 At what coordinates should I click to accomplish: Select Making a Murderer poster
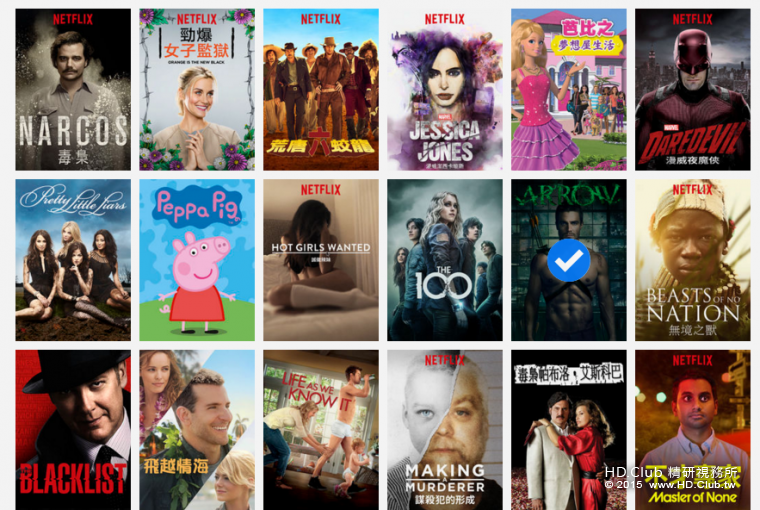point(445,430)
